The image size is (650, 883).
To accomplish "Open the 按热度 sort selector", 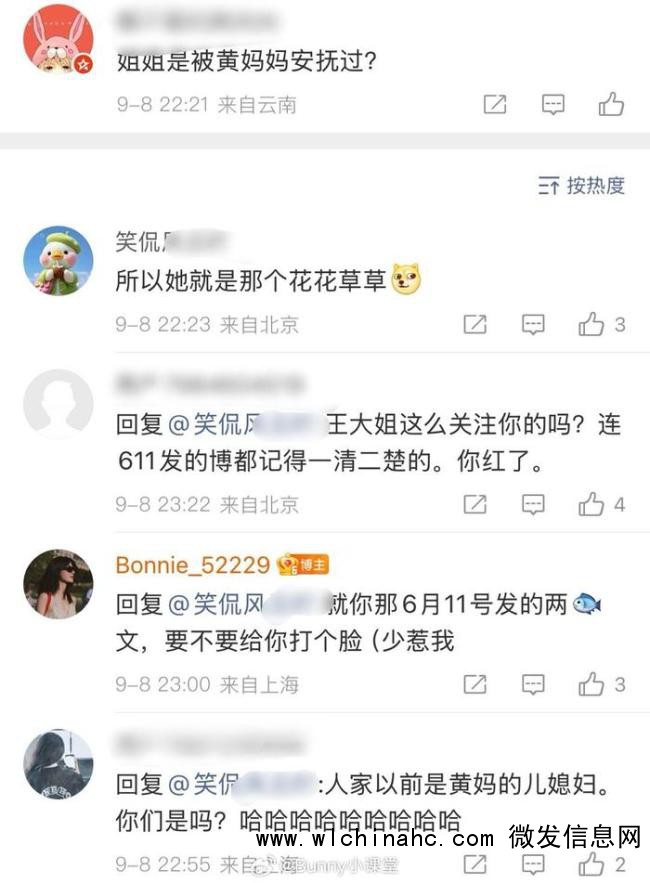I will [x=581, y=185].
